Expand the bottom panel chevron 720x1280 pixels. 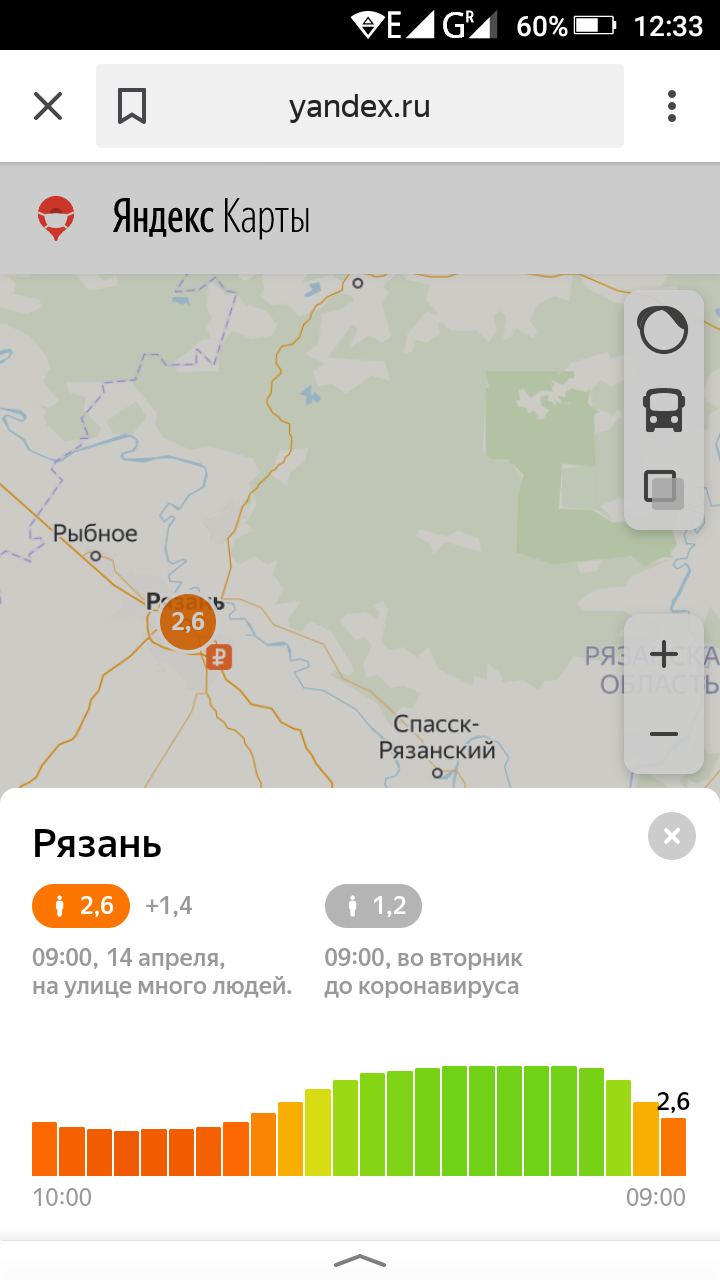click(359, 1260)
